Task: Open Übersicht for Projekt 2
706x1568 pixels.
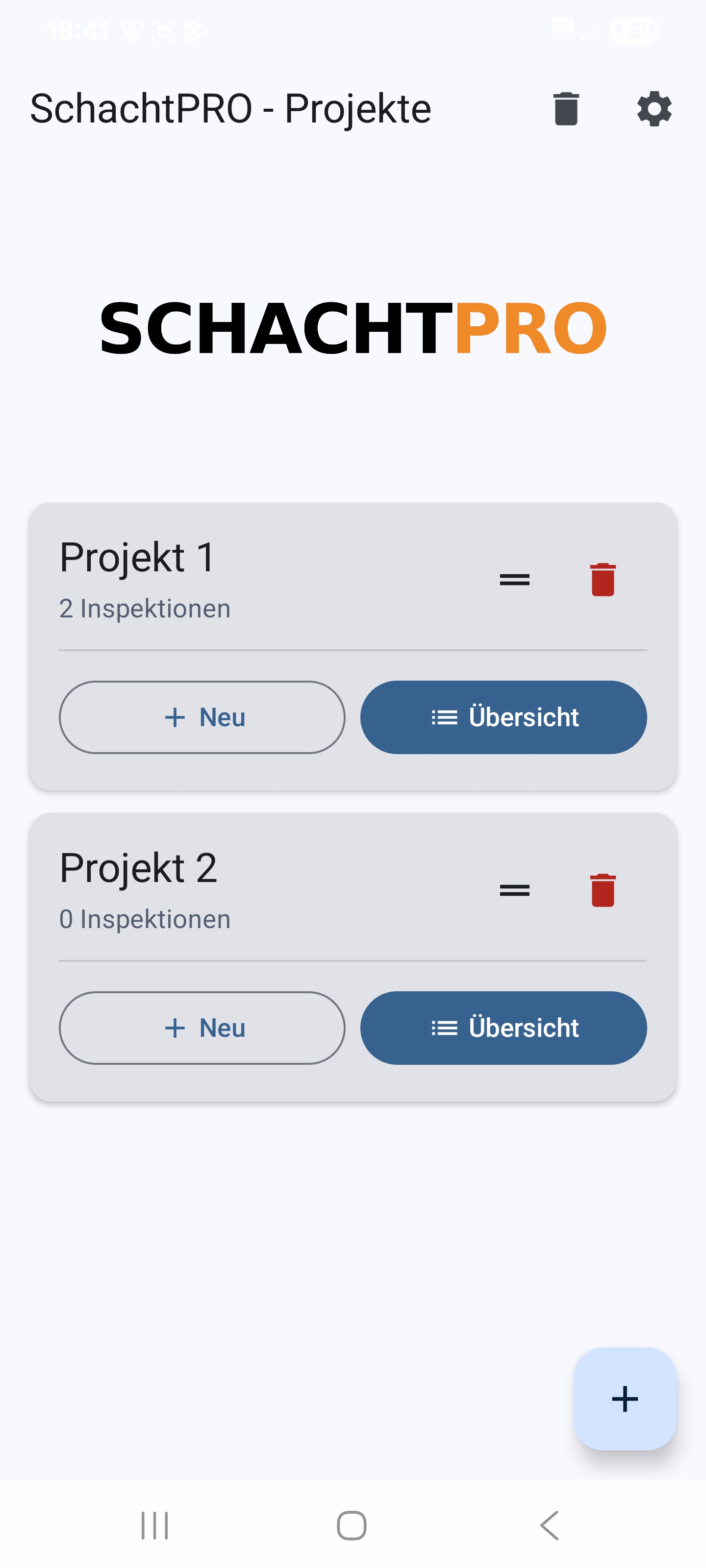Action: pyautogui.click(x=504, y=1028)
